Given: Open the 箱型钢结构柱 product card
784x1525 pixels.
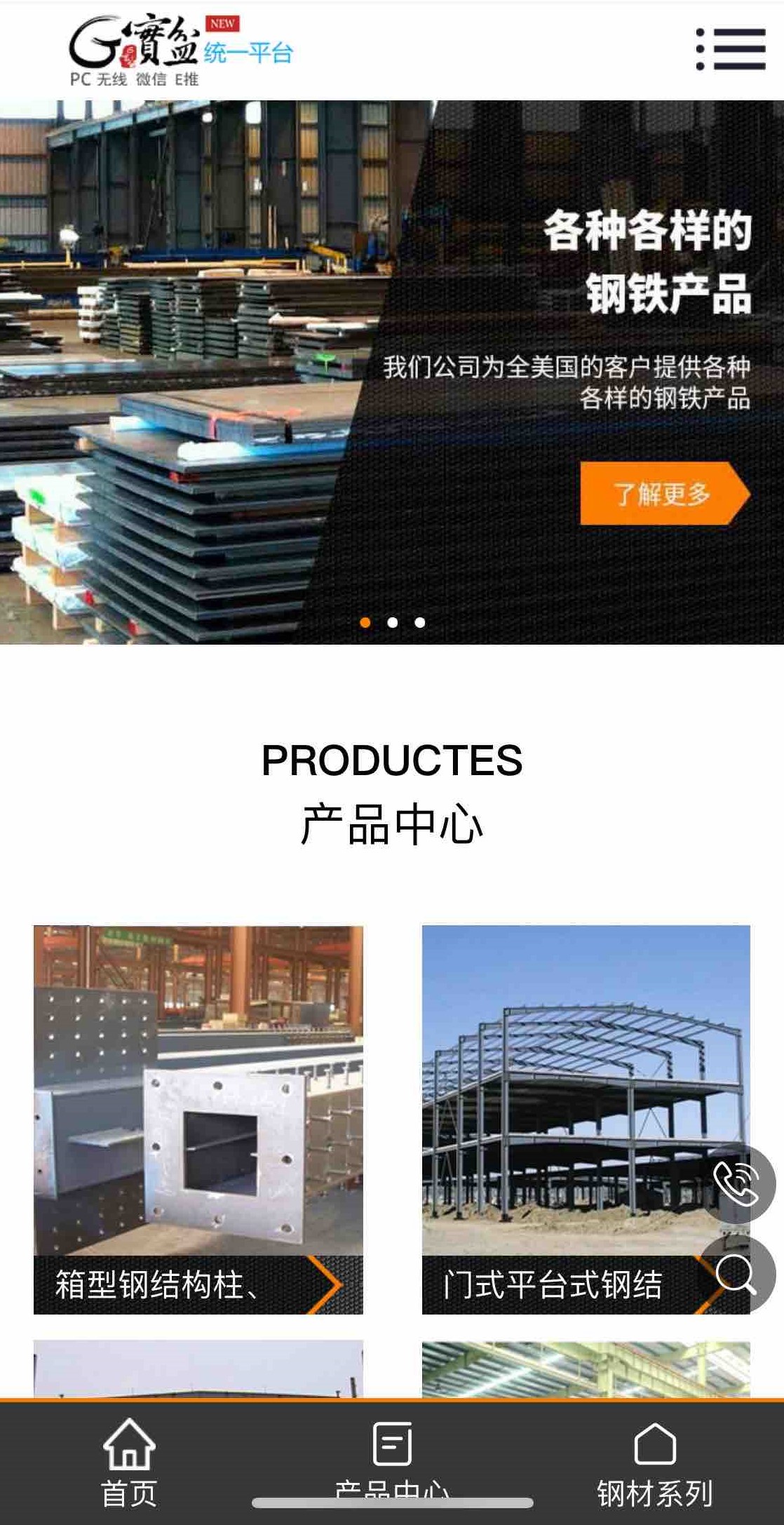Looking at the screenshot, I should point(198,1119).
